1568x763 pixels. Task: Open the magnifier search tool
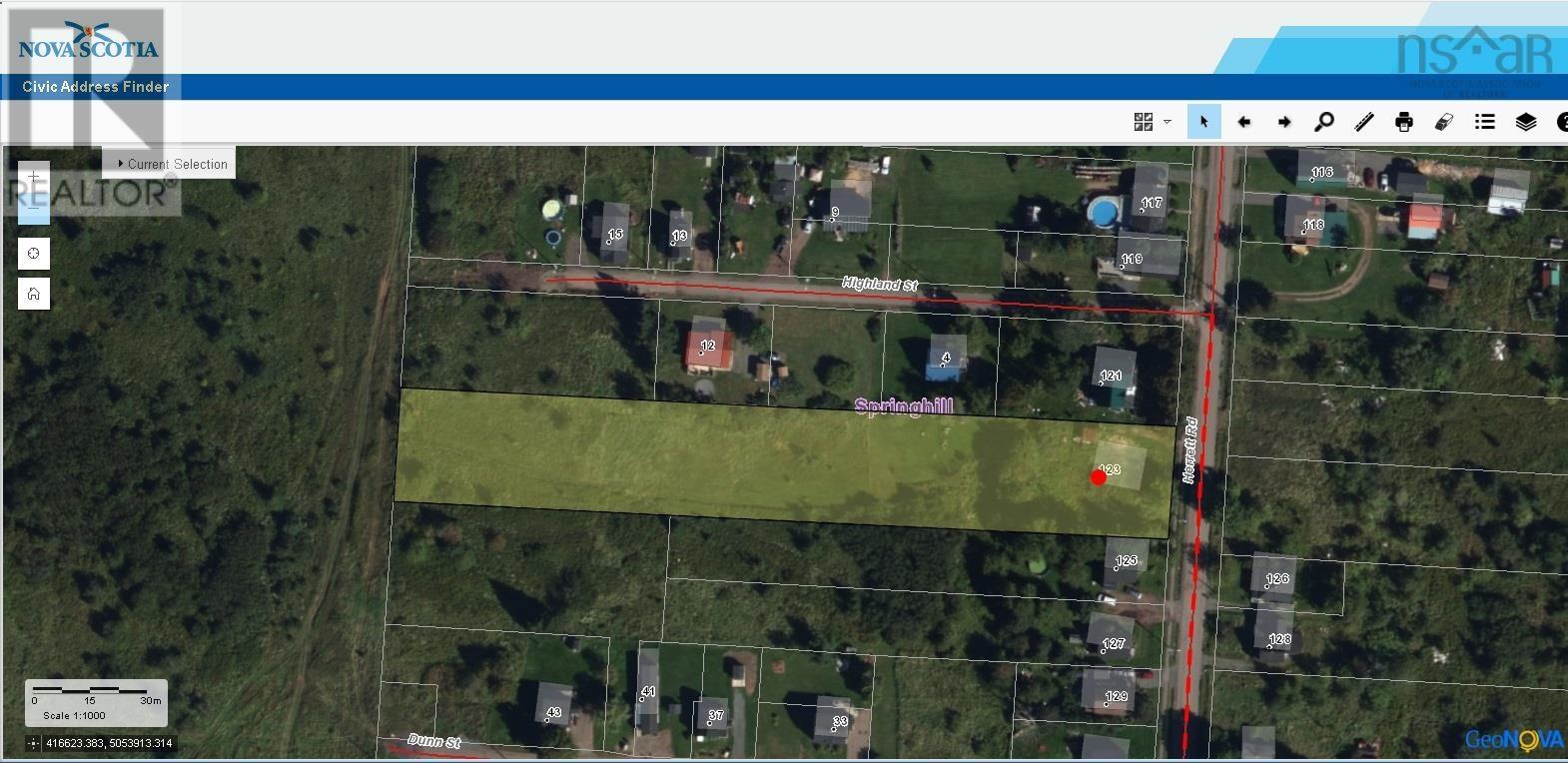(x=1324, y=122)
